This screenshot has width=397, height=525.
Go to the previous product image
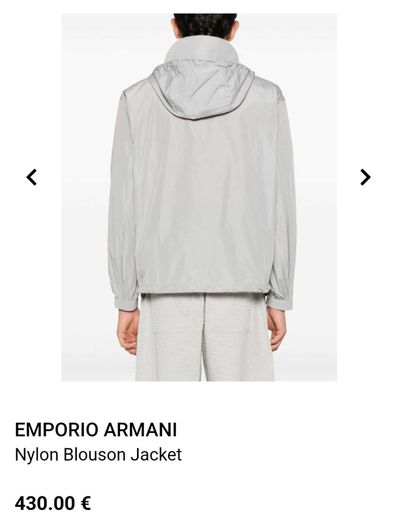pos(31,177)
